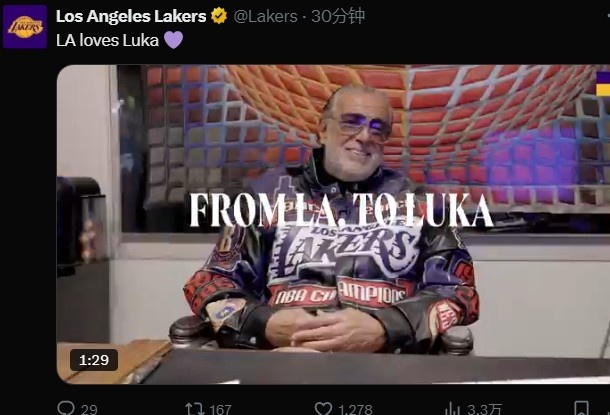Like the LA loves Luka tweet
The height and width of the screenshot is (415, 610).
pos(323,407)
